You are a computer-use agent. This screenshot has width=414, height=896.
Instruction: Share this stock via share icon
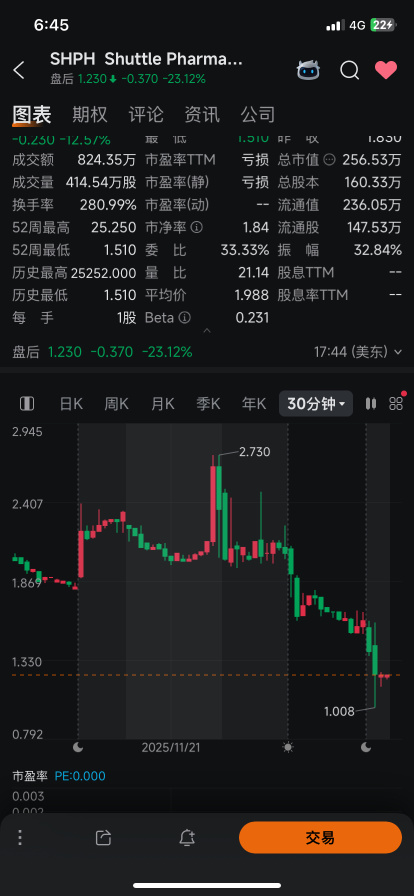click(103, 838)
